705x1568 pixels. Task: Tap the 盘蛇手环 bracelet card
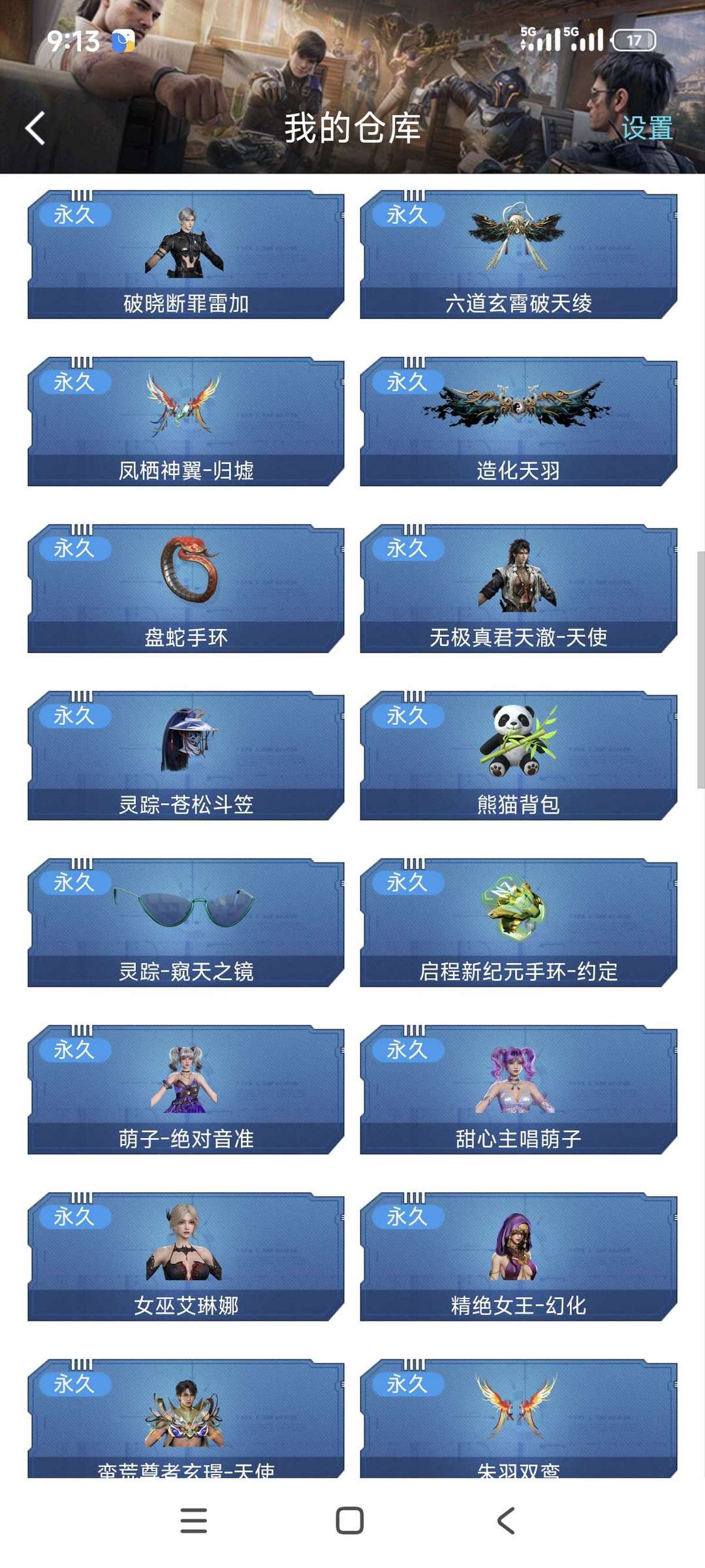(186, 589)
